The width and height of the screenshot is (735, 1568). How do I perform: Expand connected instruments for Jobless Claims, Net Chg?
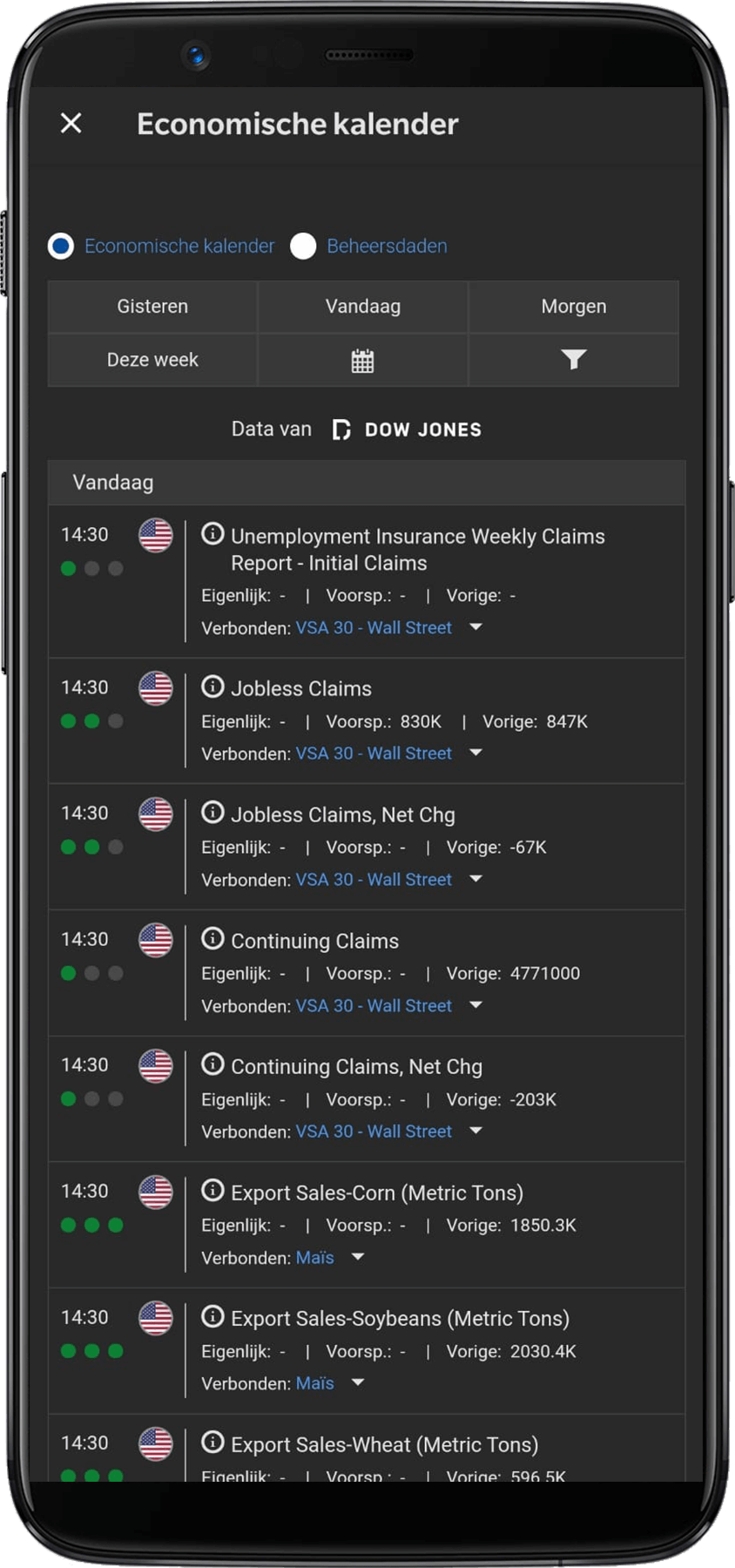tap(475, 879)
